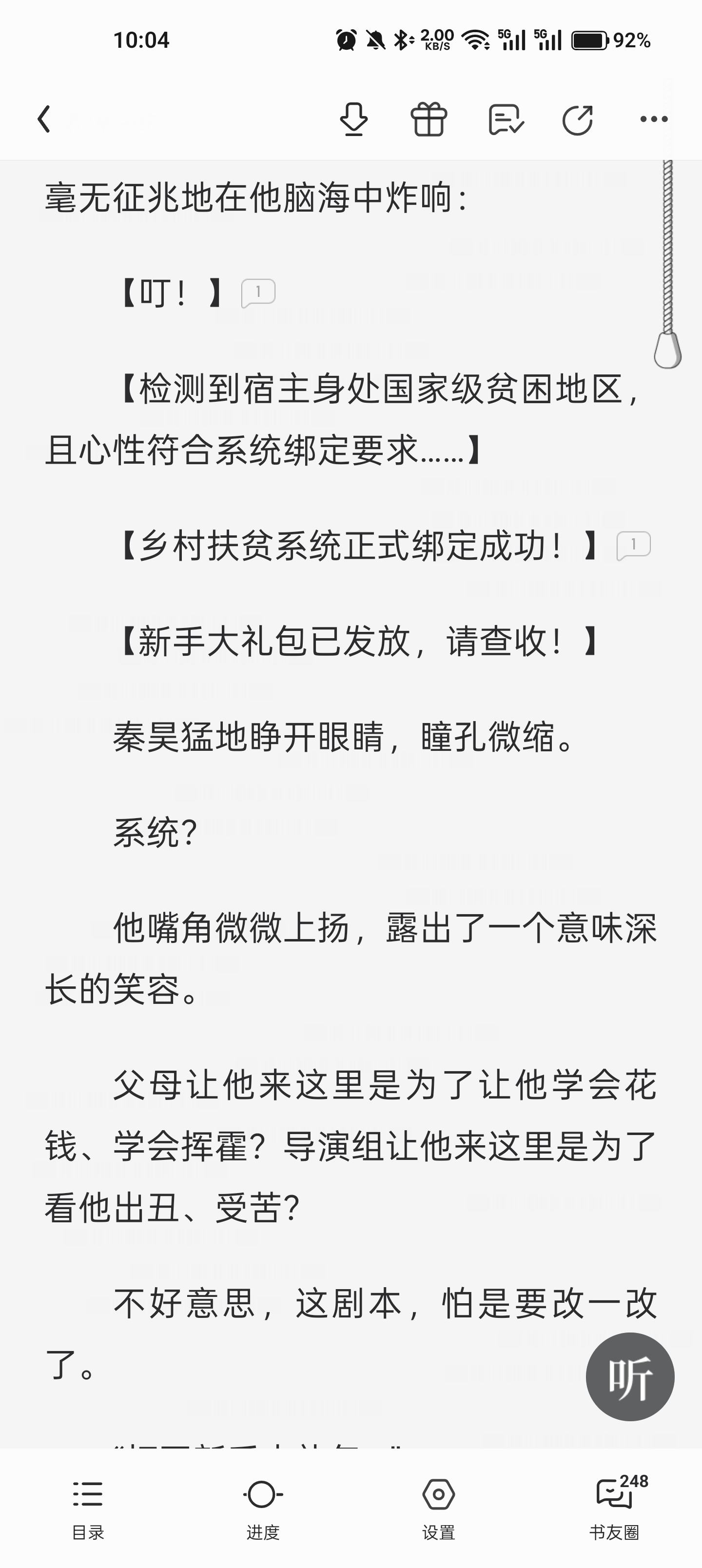Share this chapter
702x1568 pixels.
click(x=577, y=119)
